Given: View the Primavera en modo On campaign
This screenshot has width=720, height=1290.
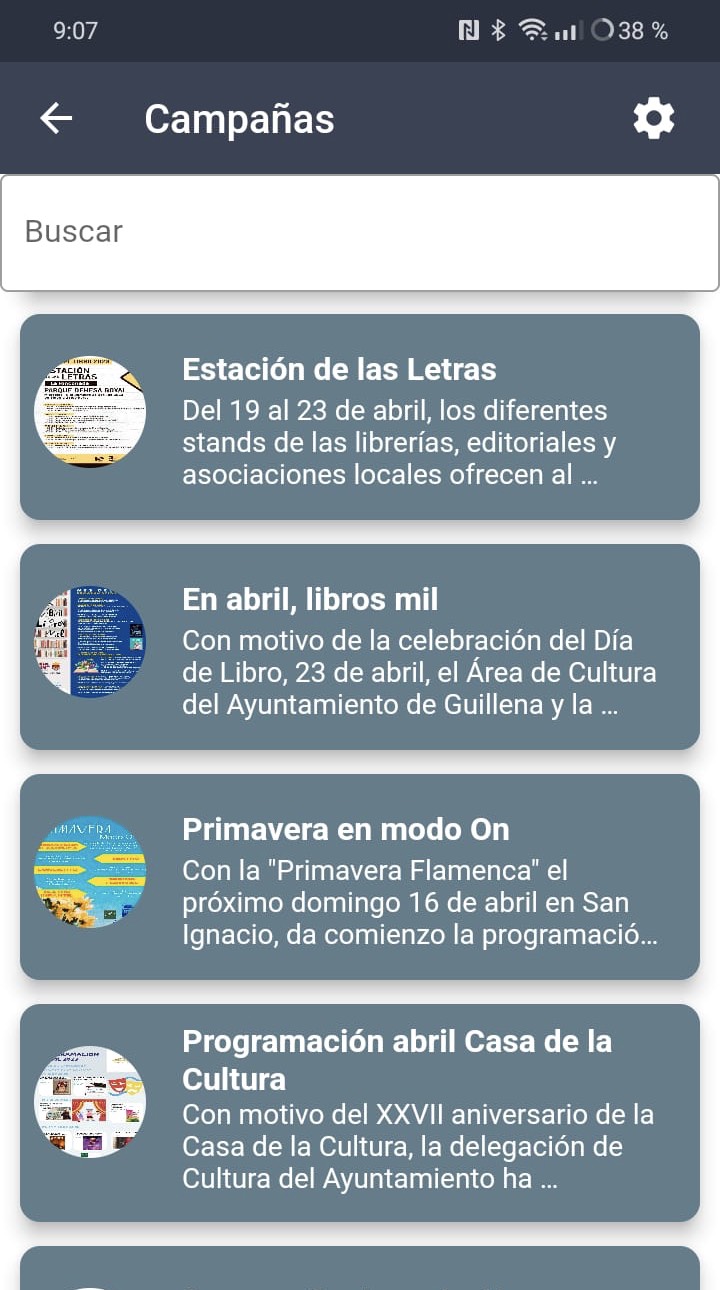Looking at the screenshot, I should click(360, 877).
